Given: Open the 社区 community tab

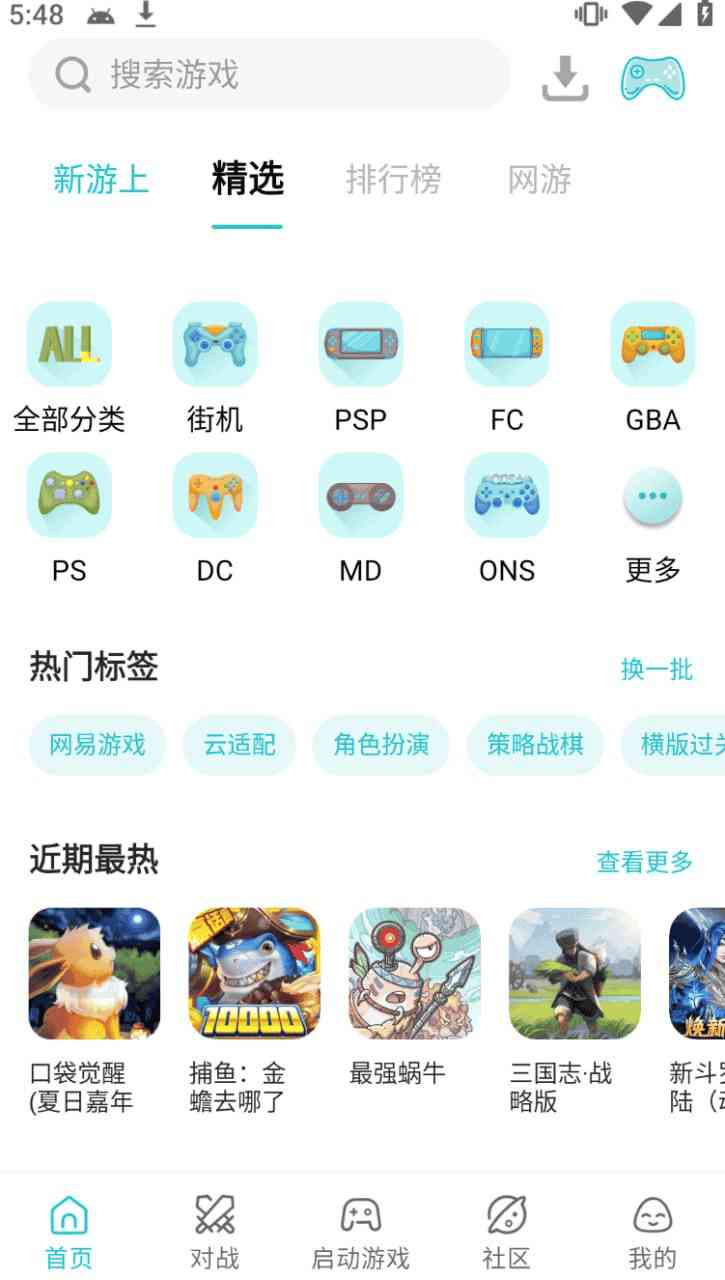Looking at the screenshot, I should tap(506, 1230).
